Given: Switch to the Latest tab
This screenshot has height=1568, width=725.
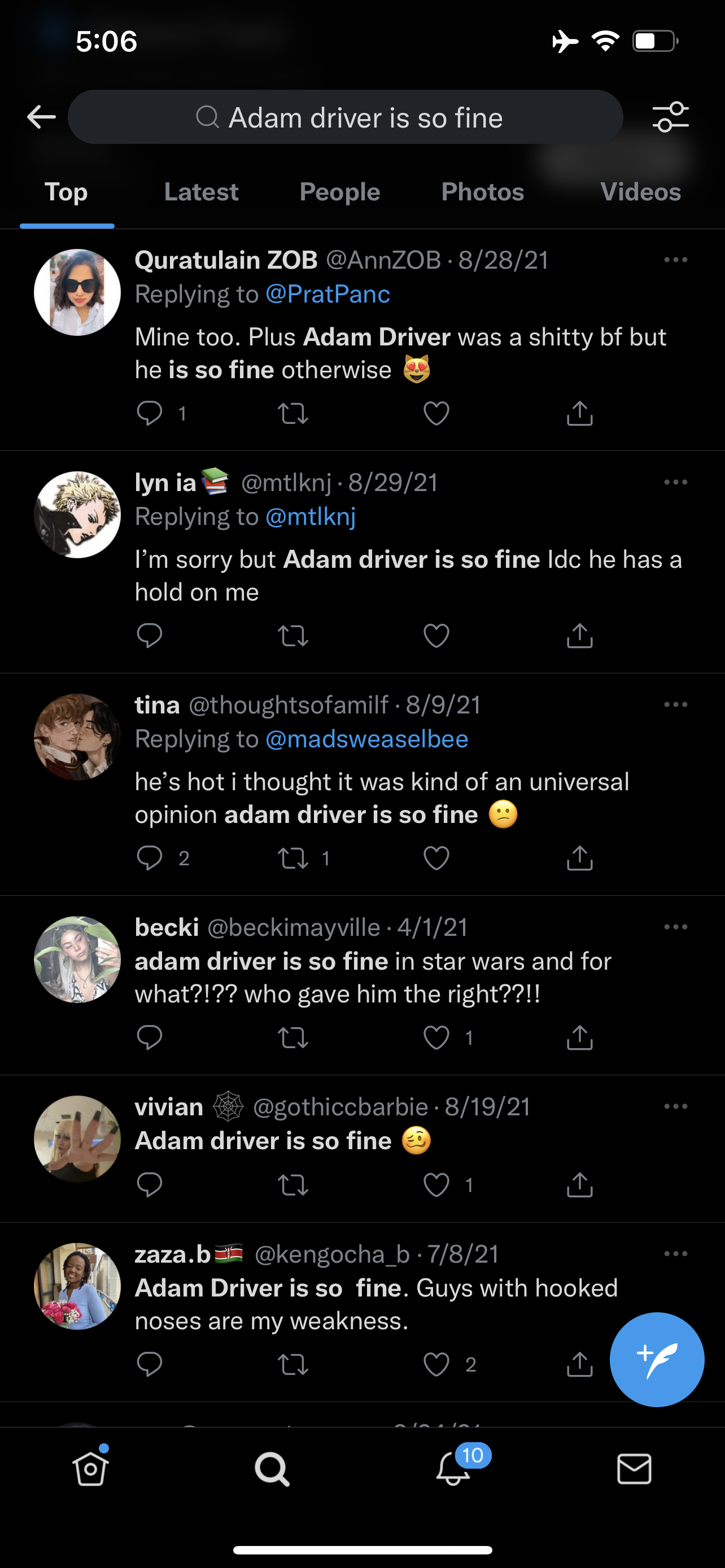Looking at the screenshot, I should click(x=201, y=192).
